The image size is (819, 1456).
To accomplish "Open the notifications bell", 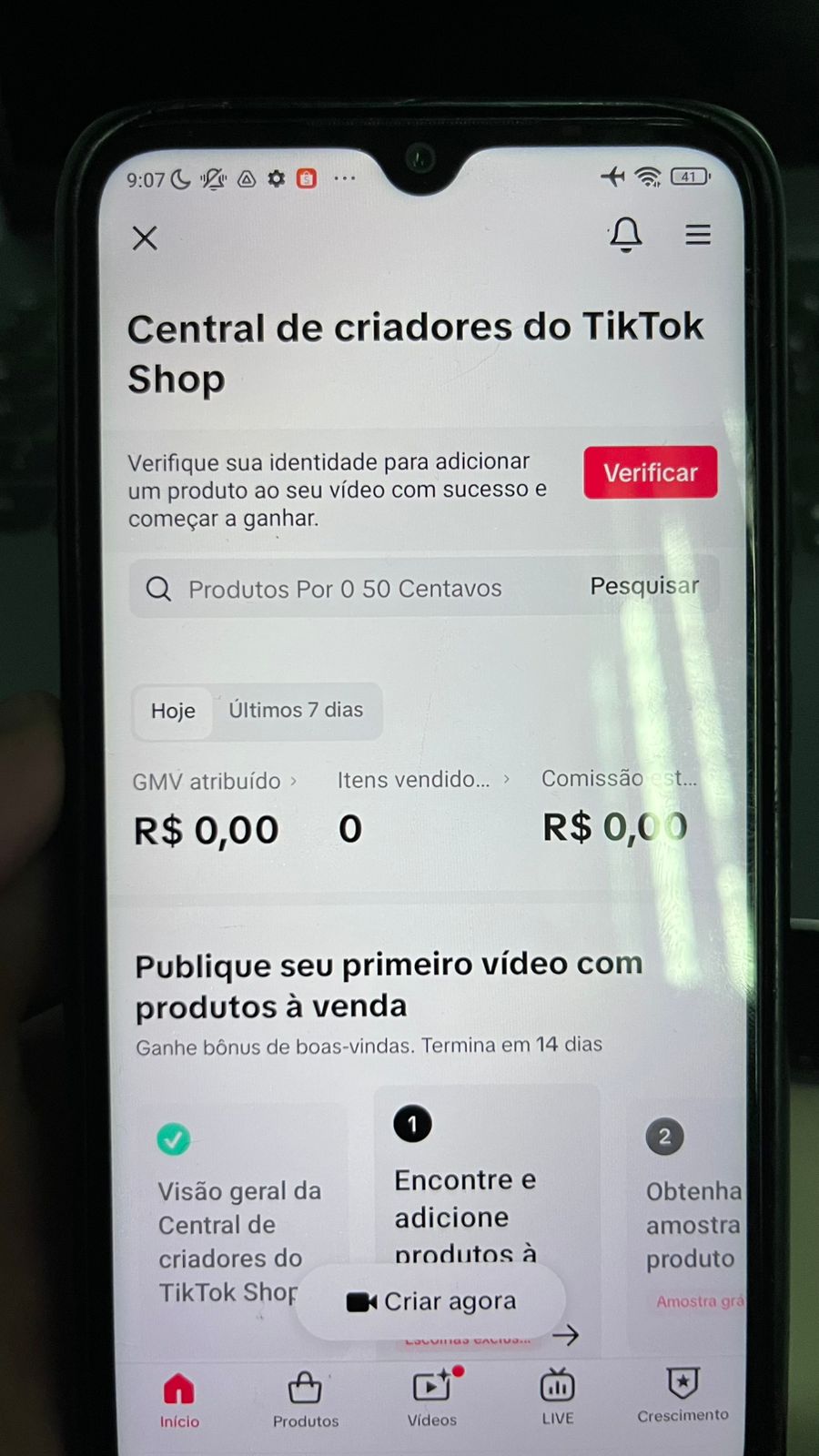I will coord(625,235).
